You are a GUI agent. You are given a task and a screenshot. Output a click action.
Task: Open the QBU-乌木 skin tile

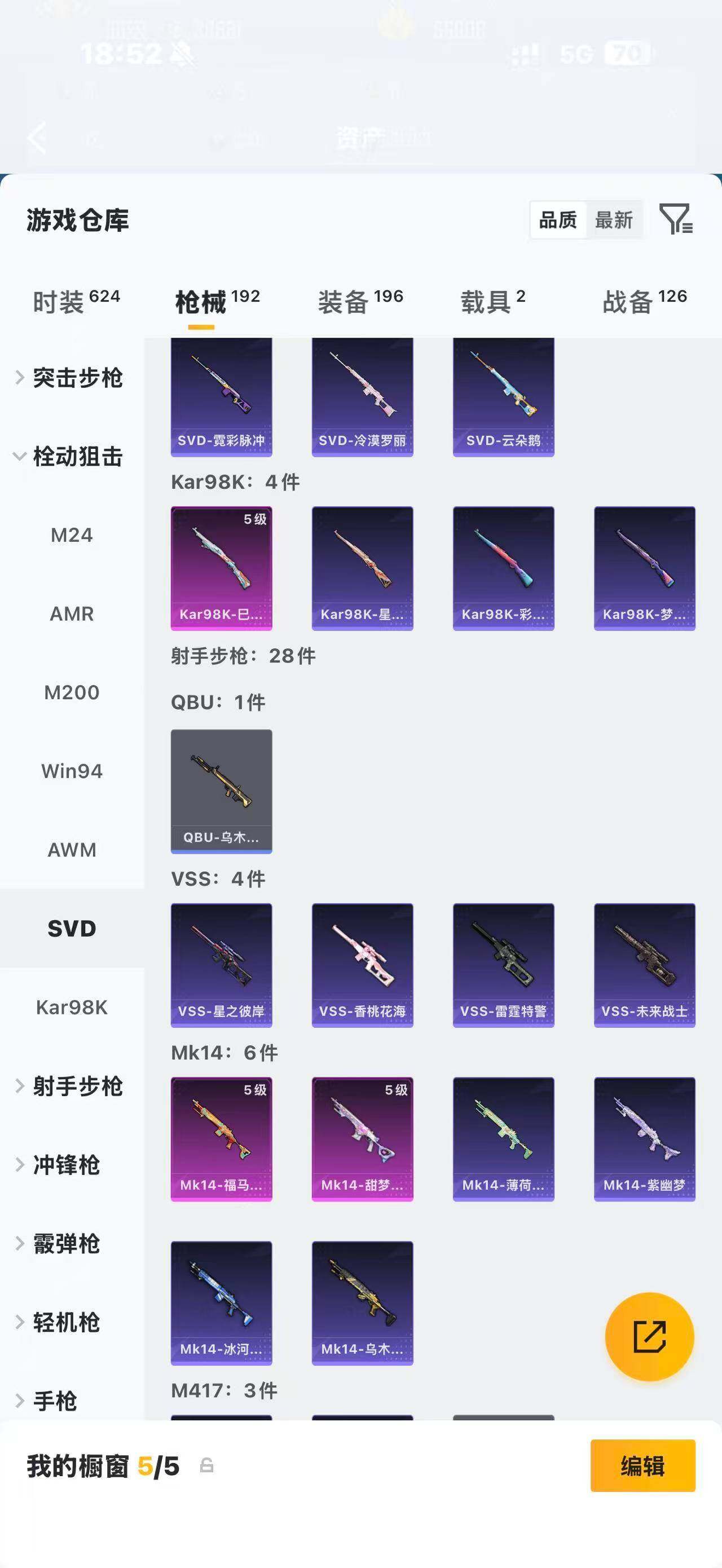[x=222, y=791]
